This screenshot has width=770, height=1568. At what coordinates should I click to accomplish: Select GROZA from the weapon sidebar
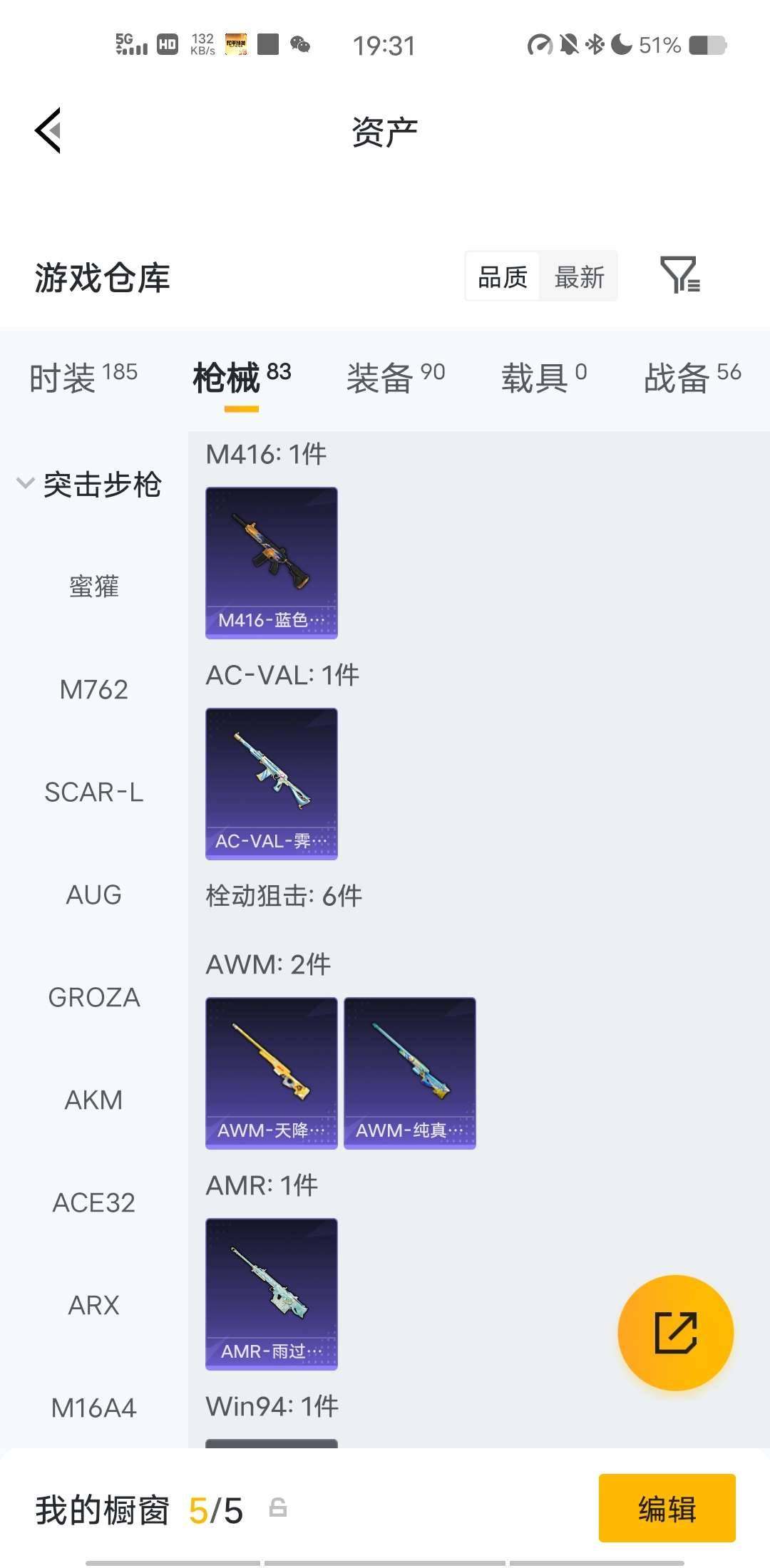point(95,997)
